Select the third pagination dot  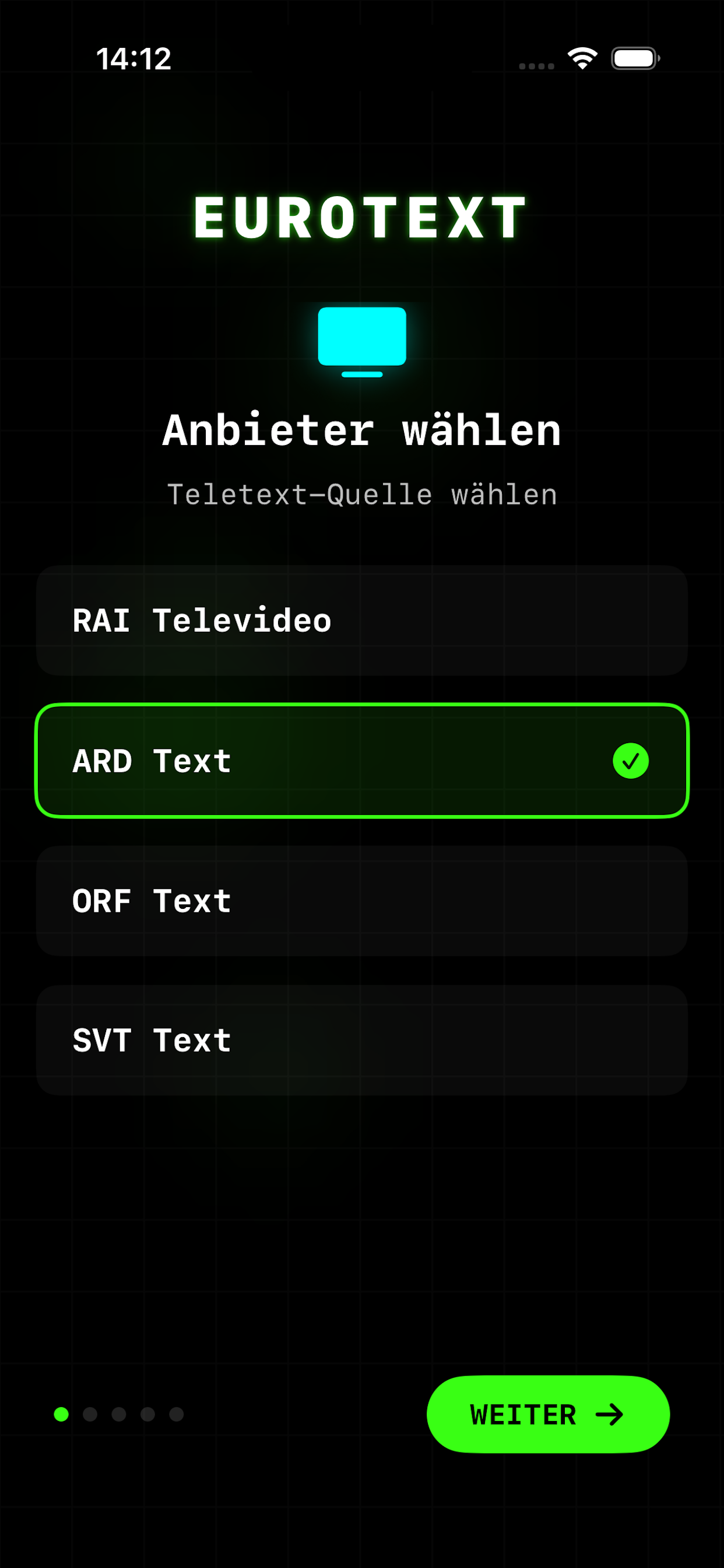click(x=120, y=1415)
